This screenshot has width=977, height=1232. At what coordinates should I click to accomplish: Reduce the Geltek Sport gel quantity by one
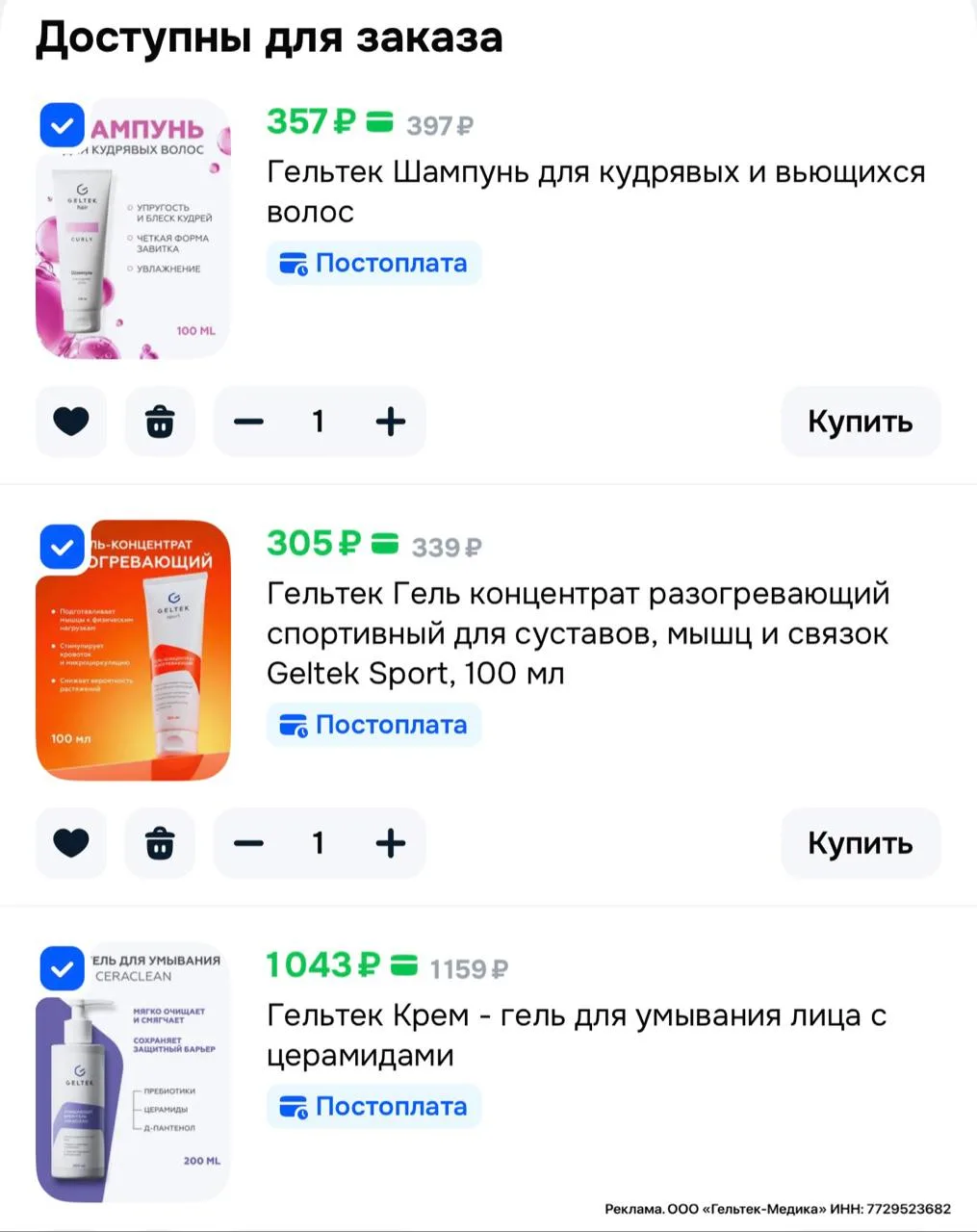pyautogui.click(x=248, y=843)
